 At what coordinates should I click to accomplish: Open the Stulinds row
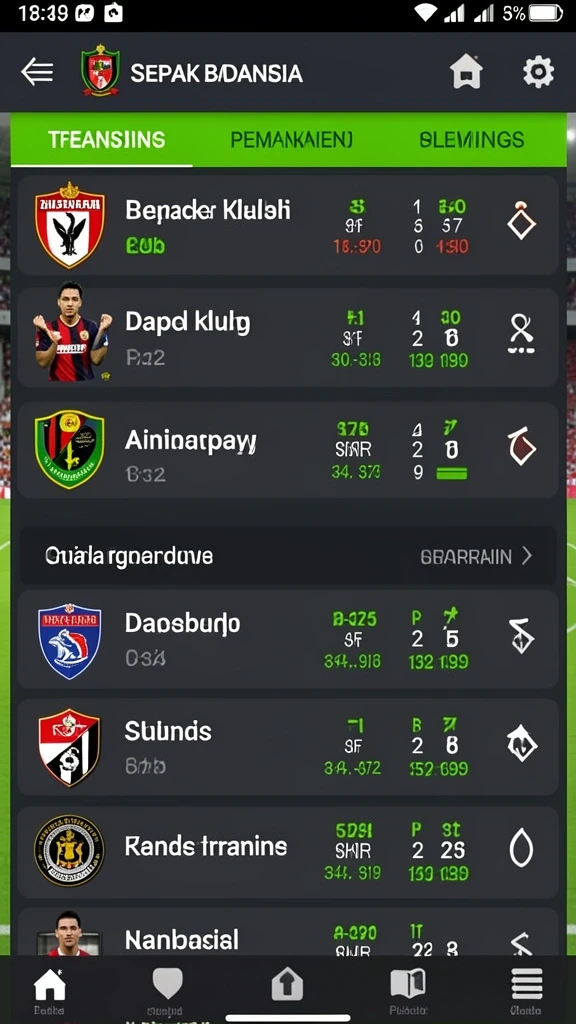tap(288, 747)
